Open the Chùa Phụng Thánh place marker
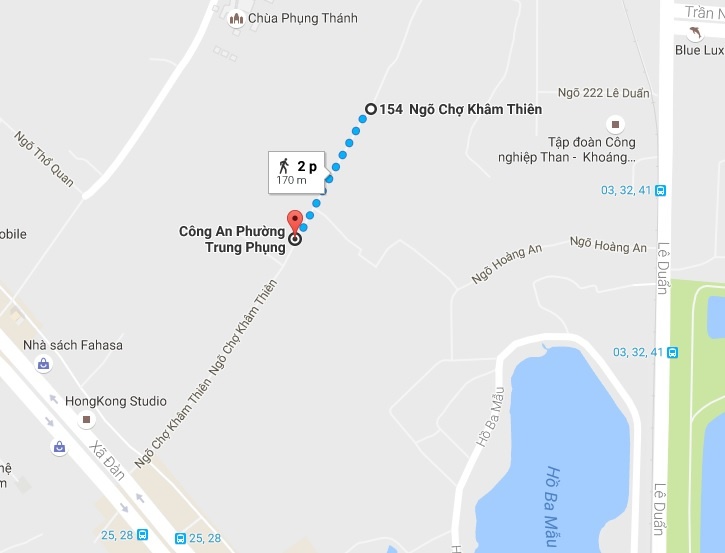The height and width of the screenshot is (553, 725). tap(237, 18)
